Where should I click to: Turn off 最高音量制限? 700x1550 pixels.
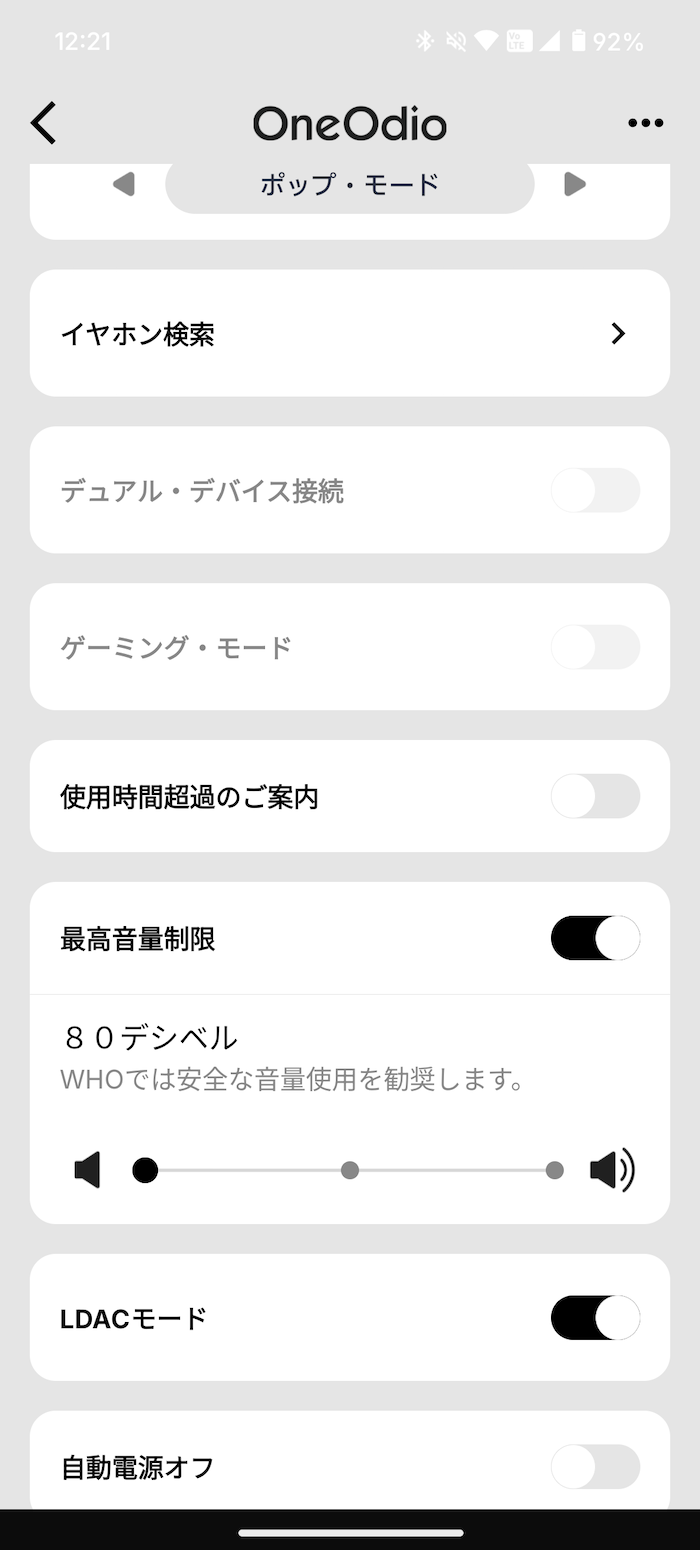click(595, 938)
